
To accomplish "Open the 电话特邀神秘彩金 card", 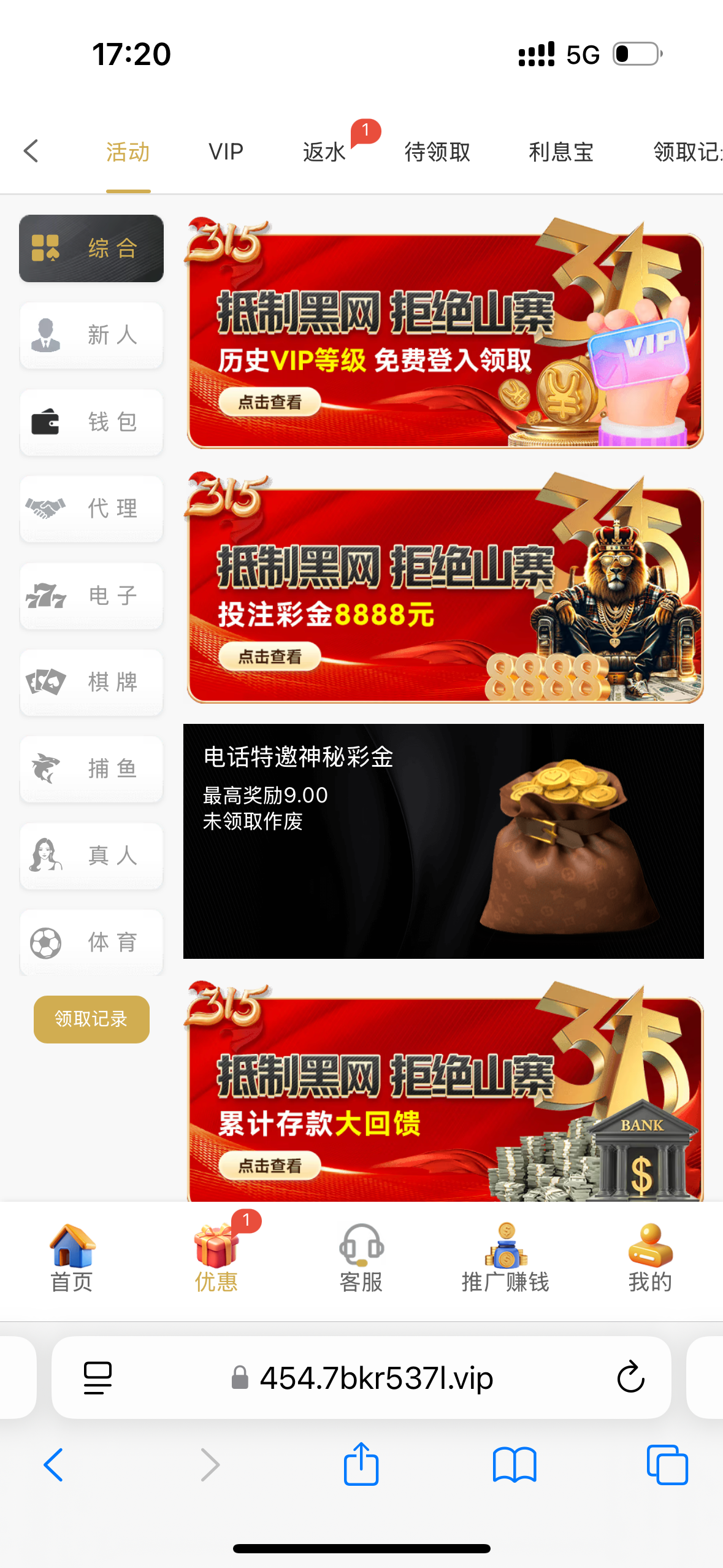I will (443, 841).
